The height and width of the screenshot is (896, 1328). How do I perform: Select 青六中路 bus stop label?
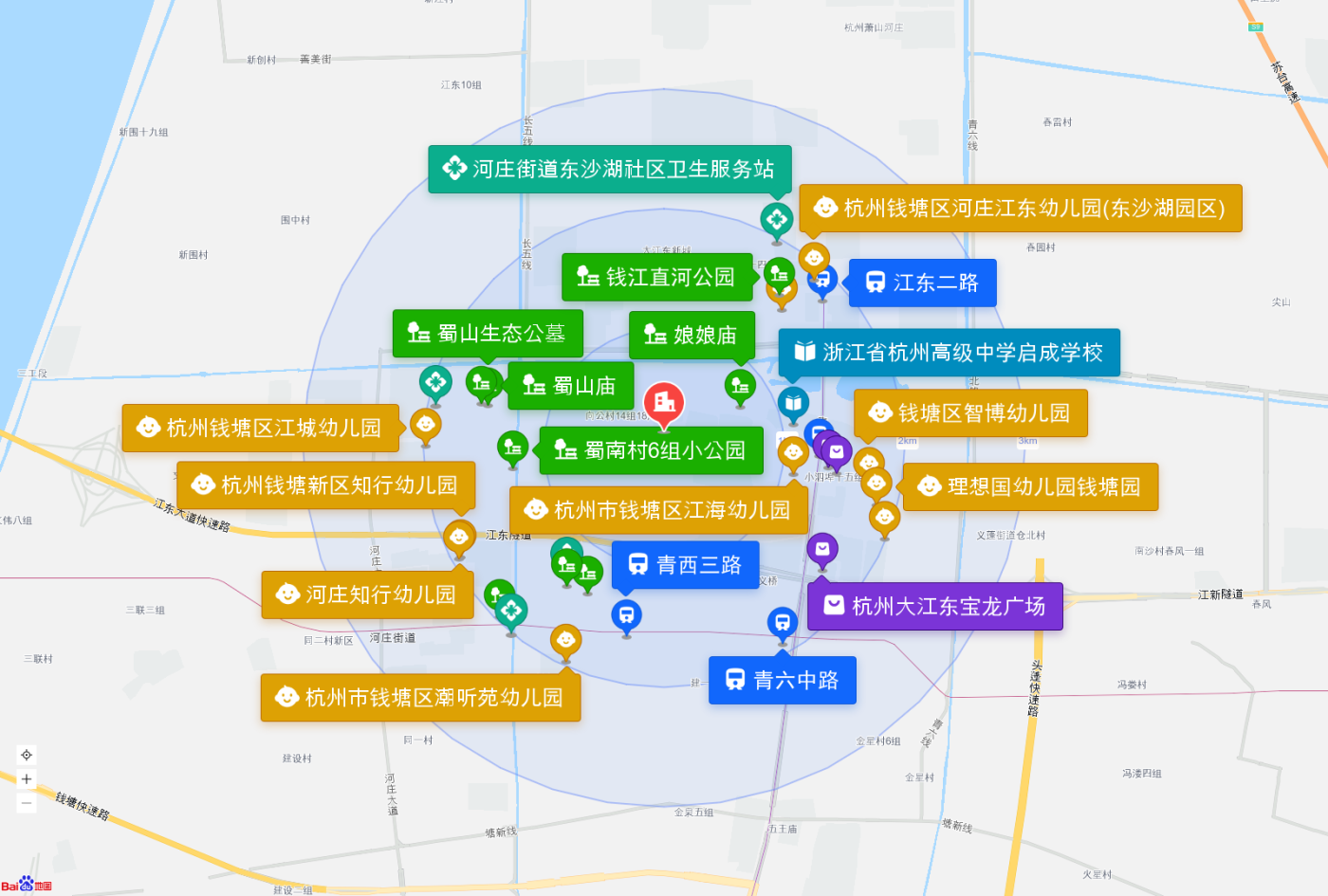782,680
